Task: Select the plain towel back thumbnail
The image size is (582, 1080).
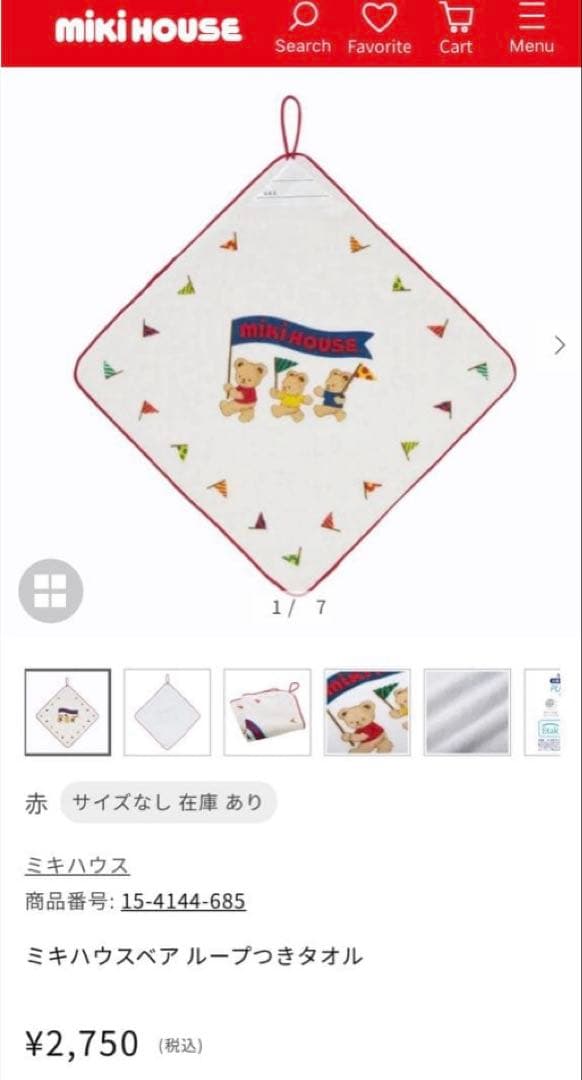Action: [x=167, y=712]
